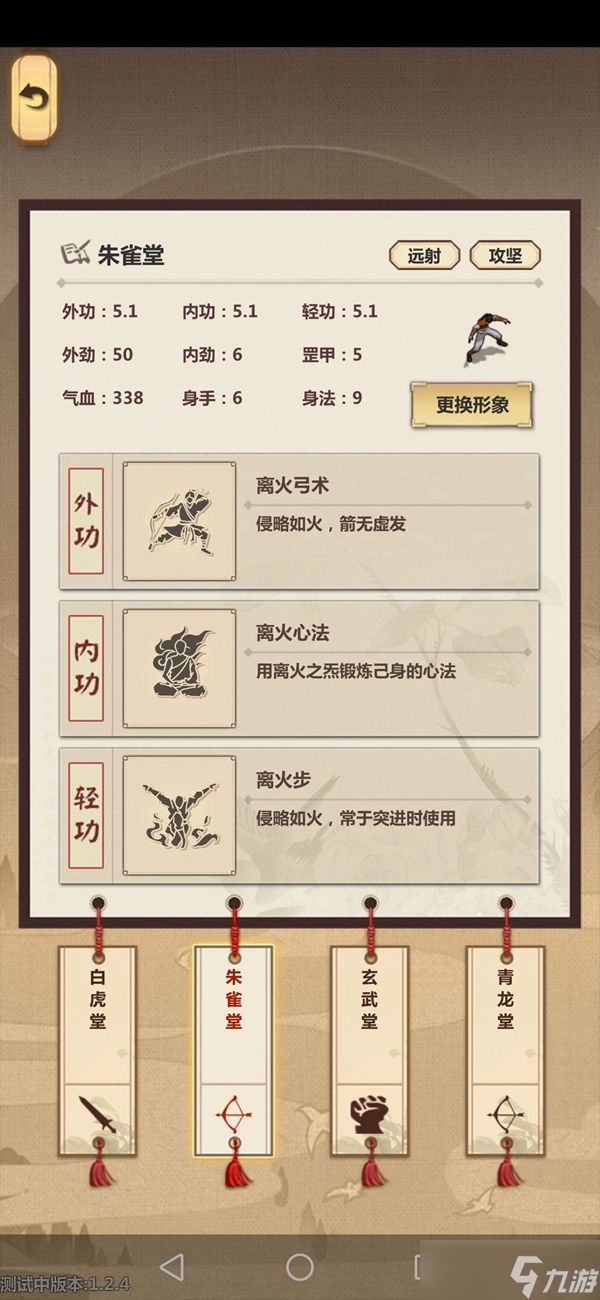Screen dimensions: 600x1300
Task: Switch to the 玄武堂 tab
Action: point(369,1050)
